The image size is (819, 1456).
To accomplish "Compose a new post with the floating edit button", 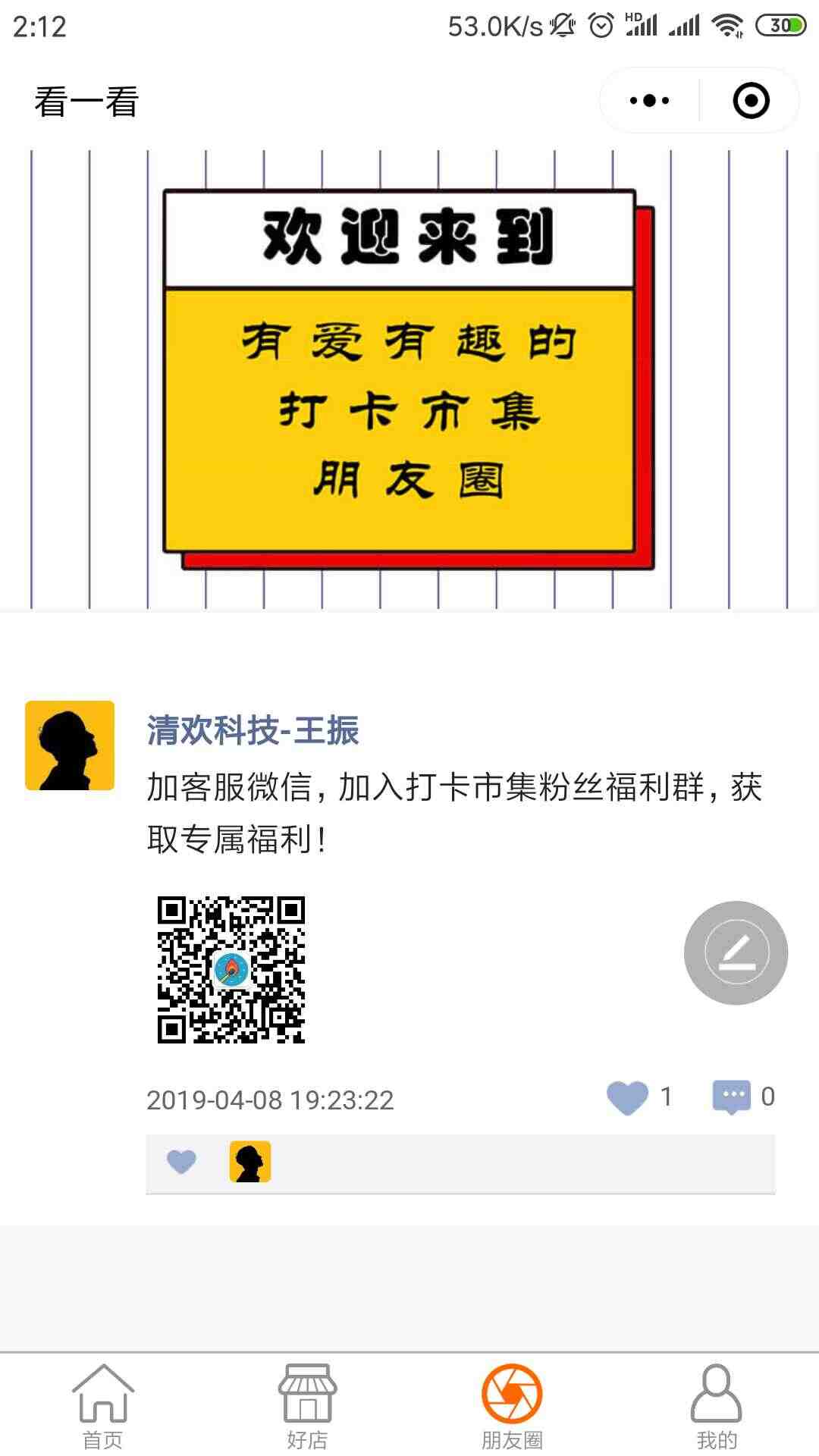I will click(736, 952).
